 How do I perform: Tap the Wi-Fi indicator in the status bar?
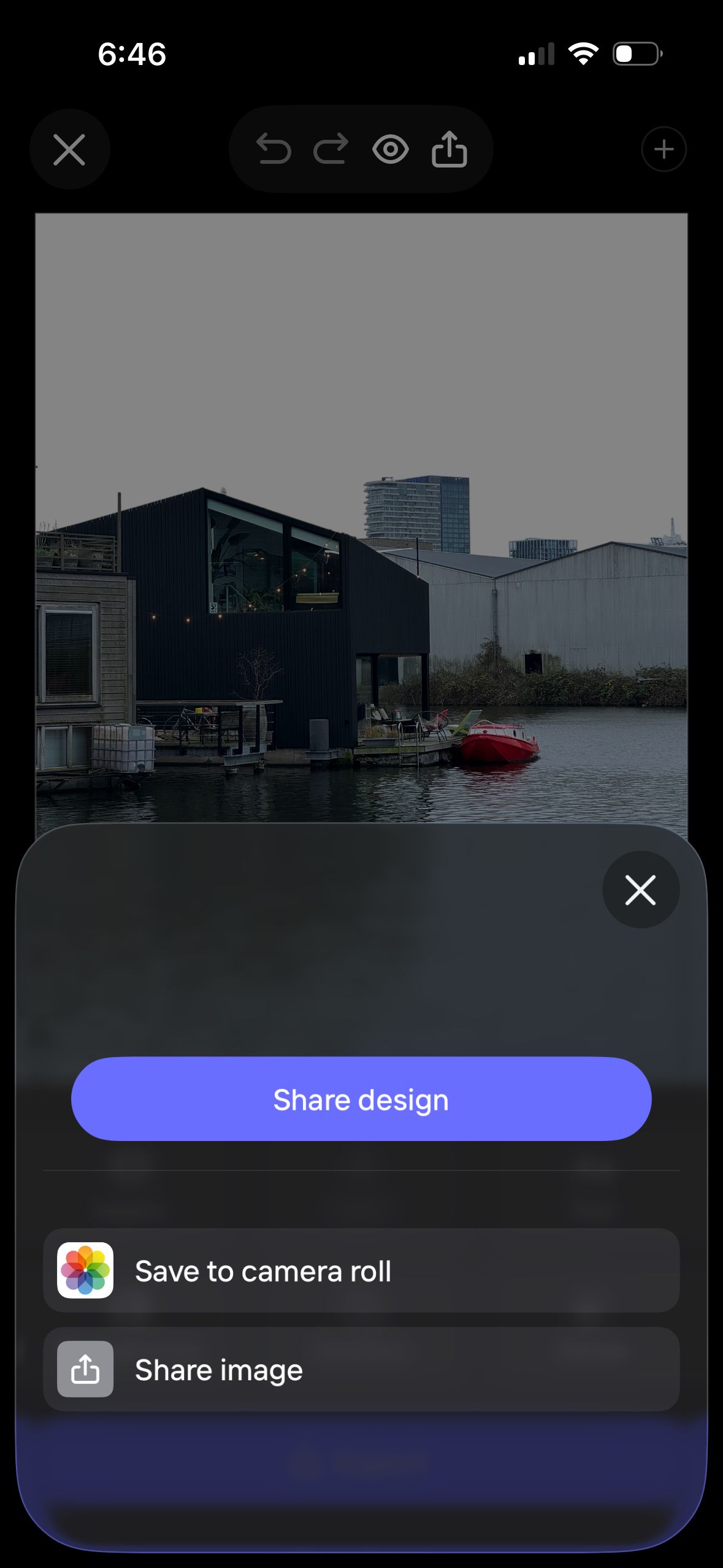[583, 54]
